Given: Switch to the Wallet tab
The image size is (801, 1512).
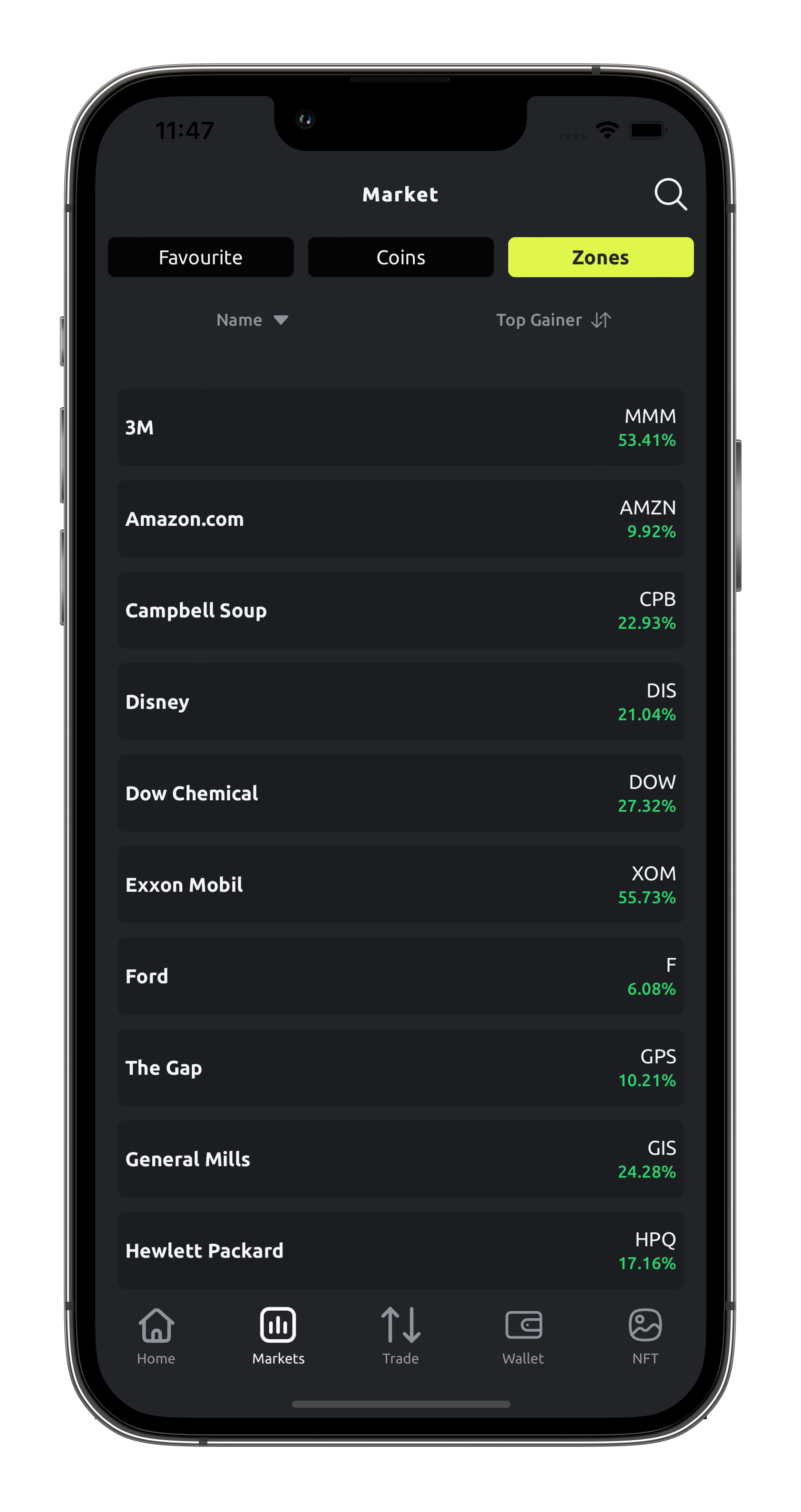Looking at the screenshot, I should (523, 1336).
